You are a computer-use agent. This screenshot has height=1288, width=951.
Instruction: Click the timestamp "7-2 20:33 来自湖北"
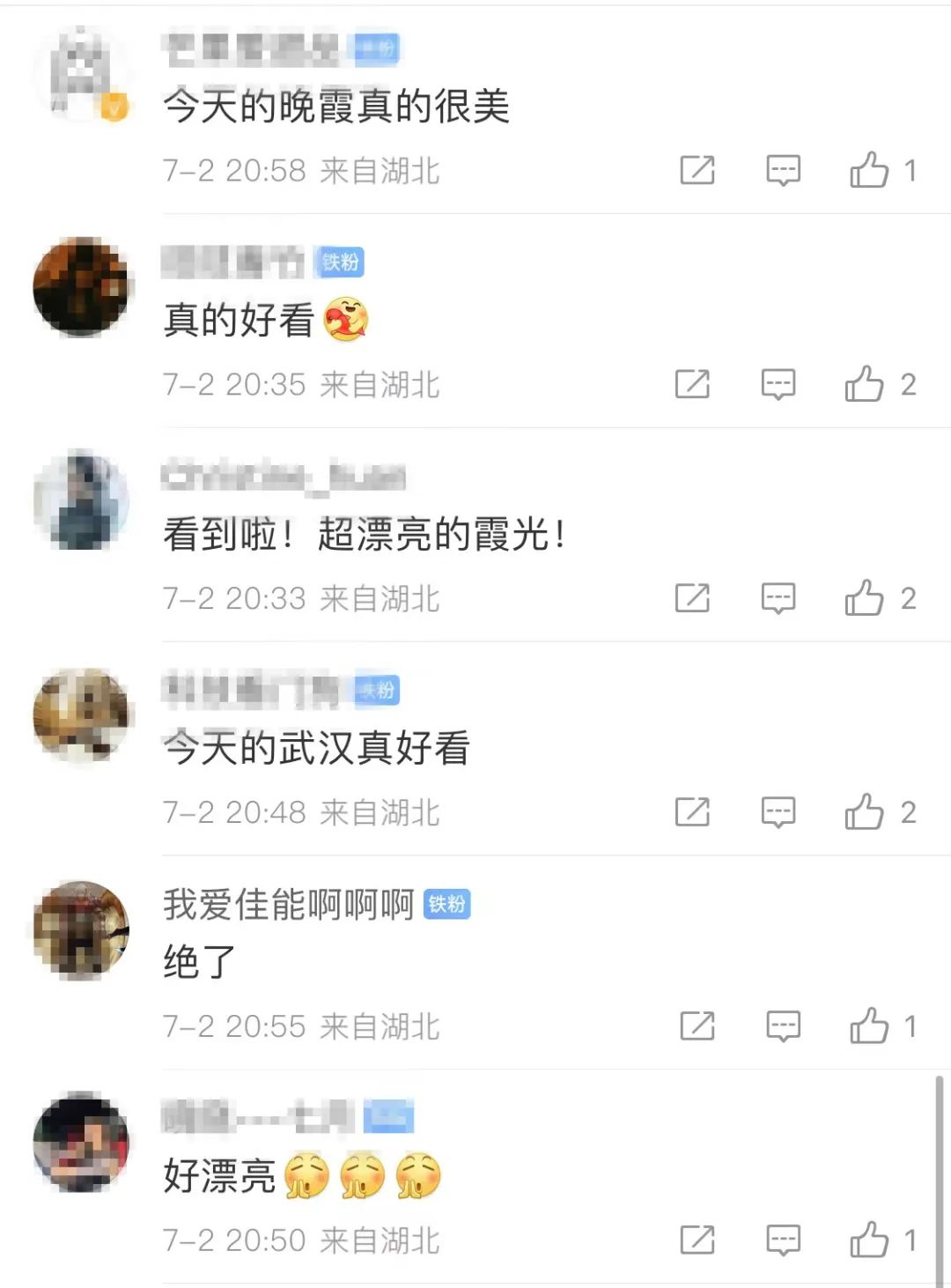301,598
